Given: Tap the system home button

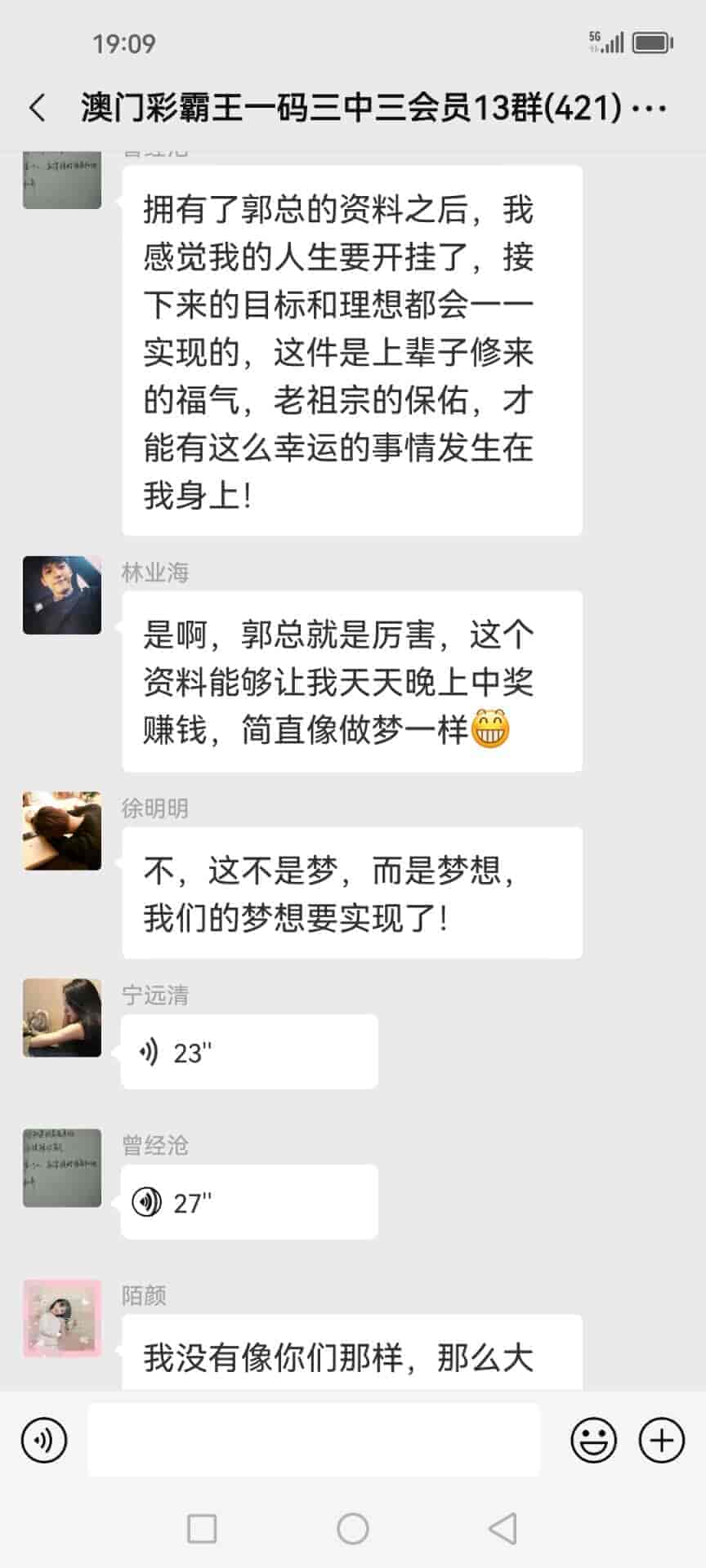Looking at the screenshot, I should click(353, 1528).
